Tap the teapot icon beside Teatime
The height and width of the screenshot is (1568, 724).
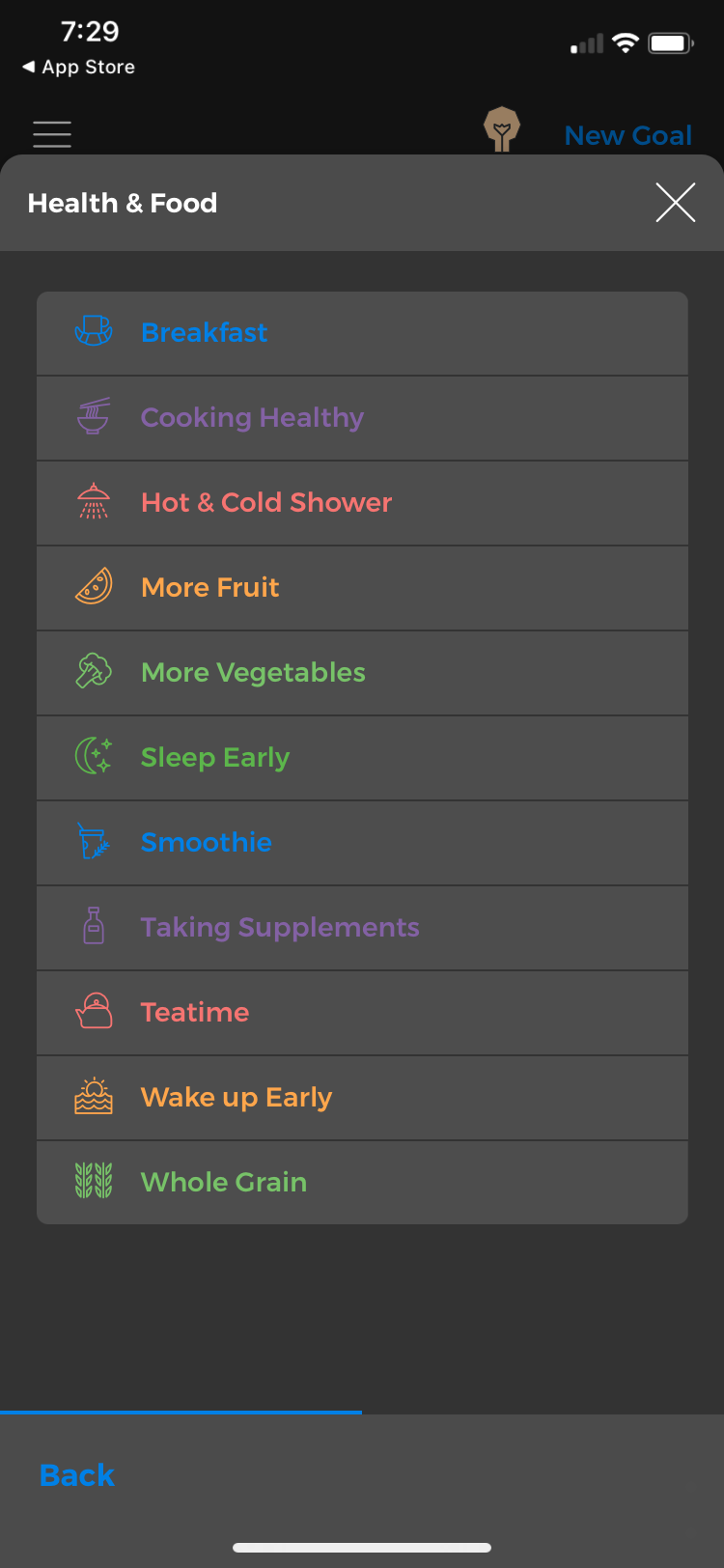tap(93, 1012)
